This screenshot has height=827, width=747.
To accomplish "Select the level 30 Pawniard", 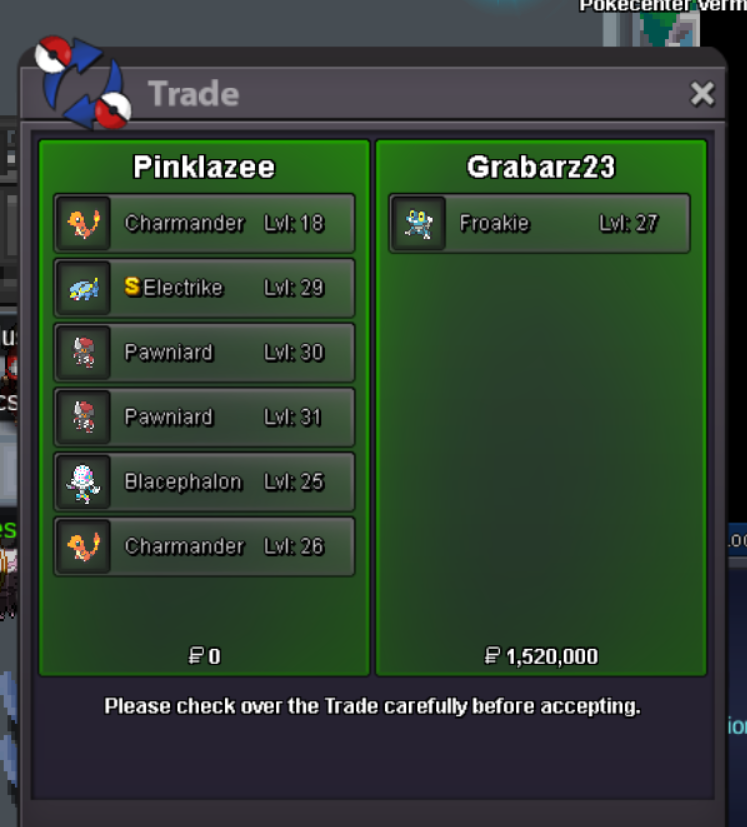I will click(204, 352).
